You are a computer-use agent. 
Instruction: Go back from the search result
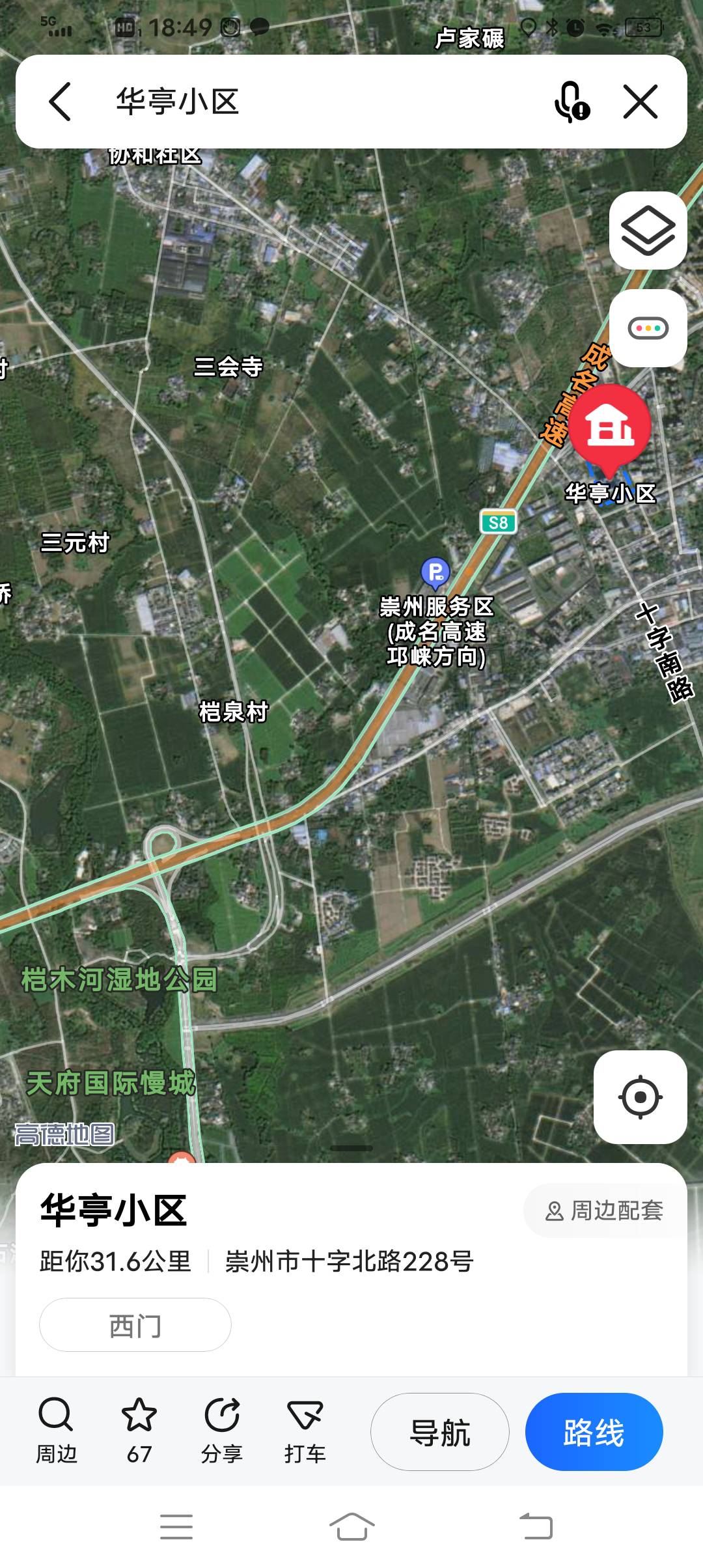tap(60, 102)
